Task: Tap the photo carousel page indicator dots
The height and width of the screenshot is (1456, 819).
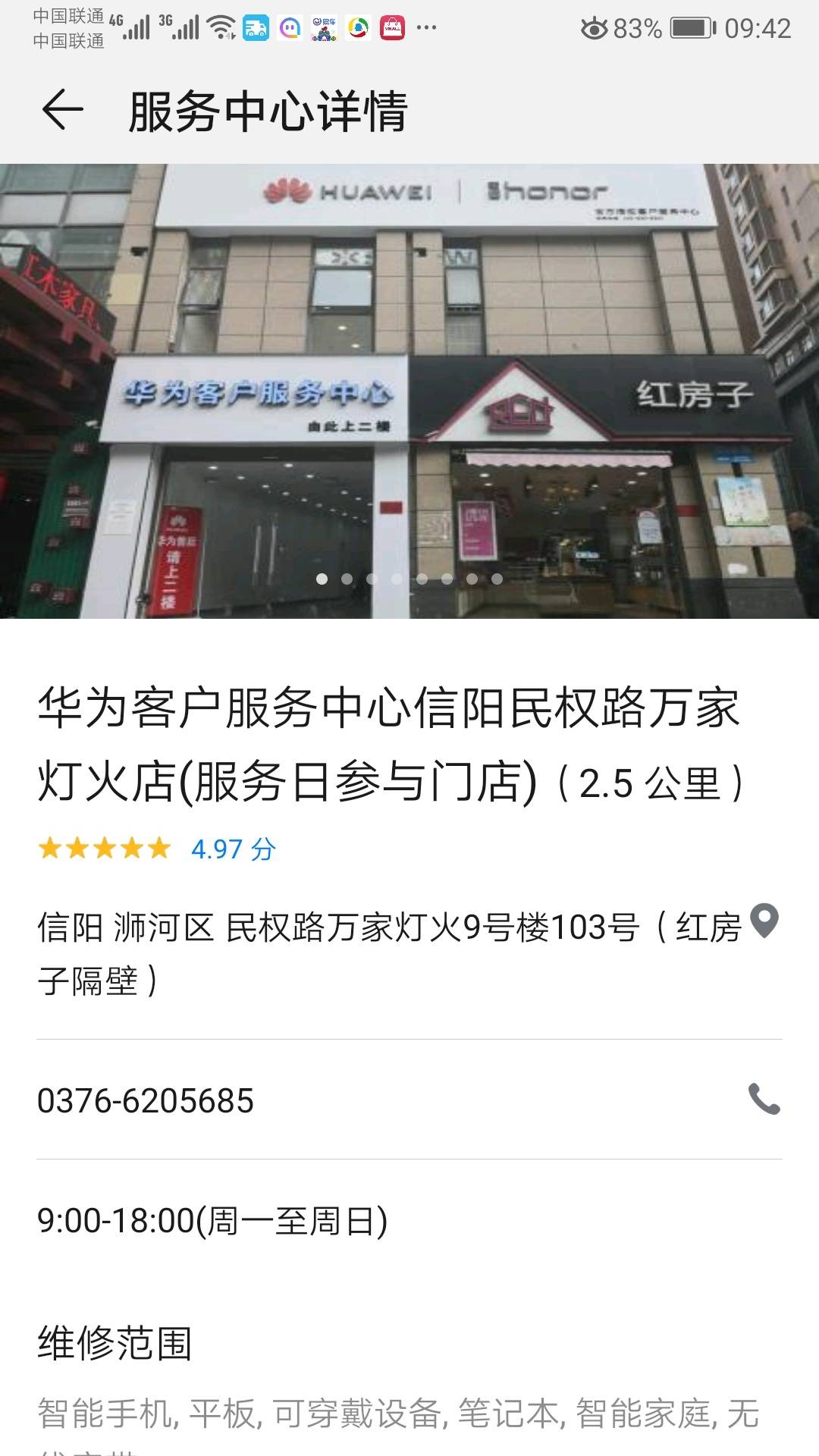Action: tap(409, 579)
